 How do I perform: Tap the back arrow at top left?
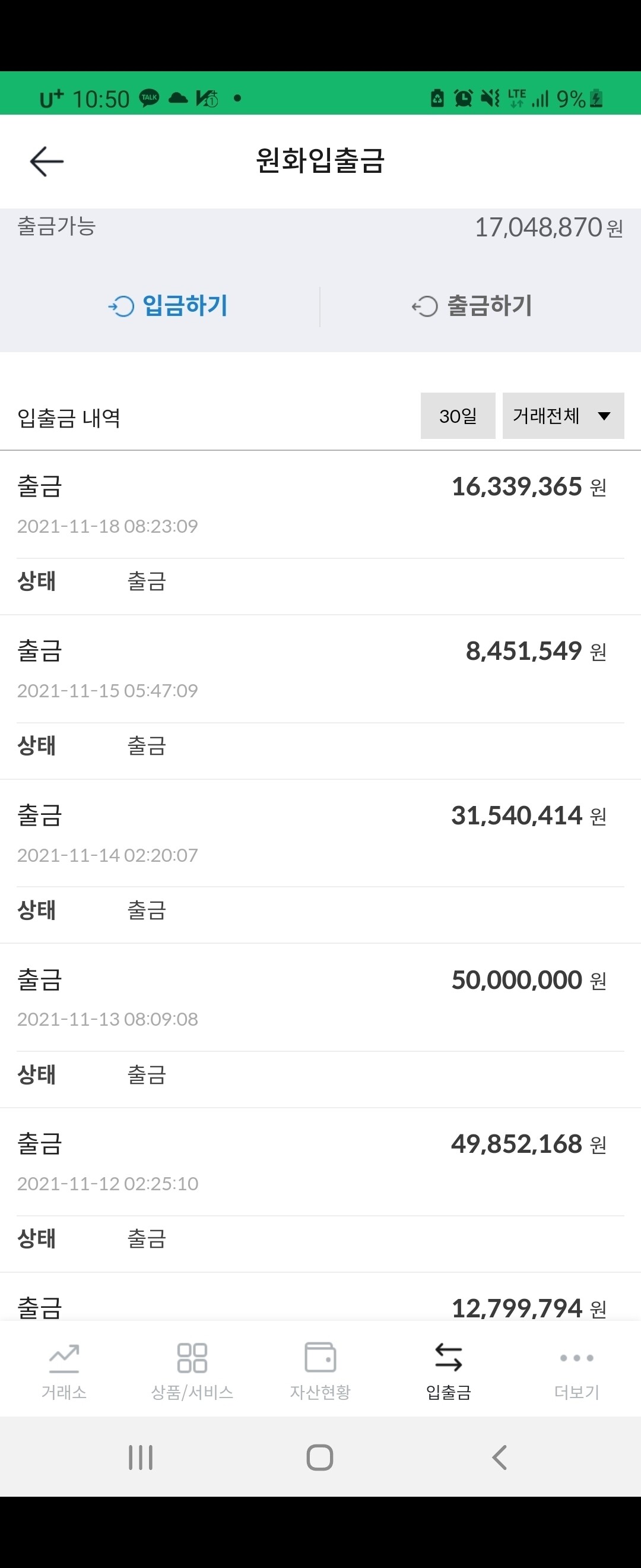click(45, 161)
